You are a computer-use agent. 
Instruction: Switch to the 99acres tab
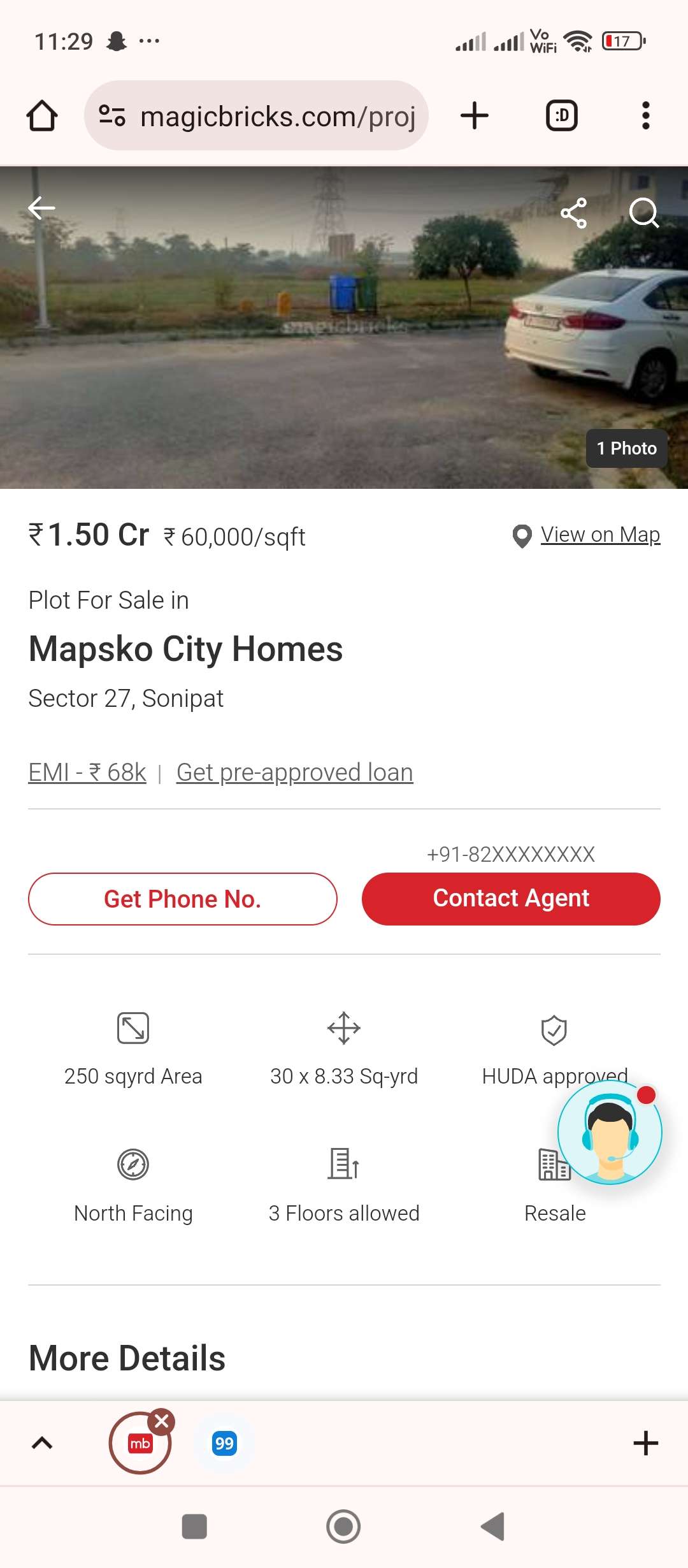[224, 1443]
